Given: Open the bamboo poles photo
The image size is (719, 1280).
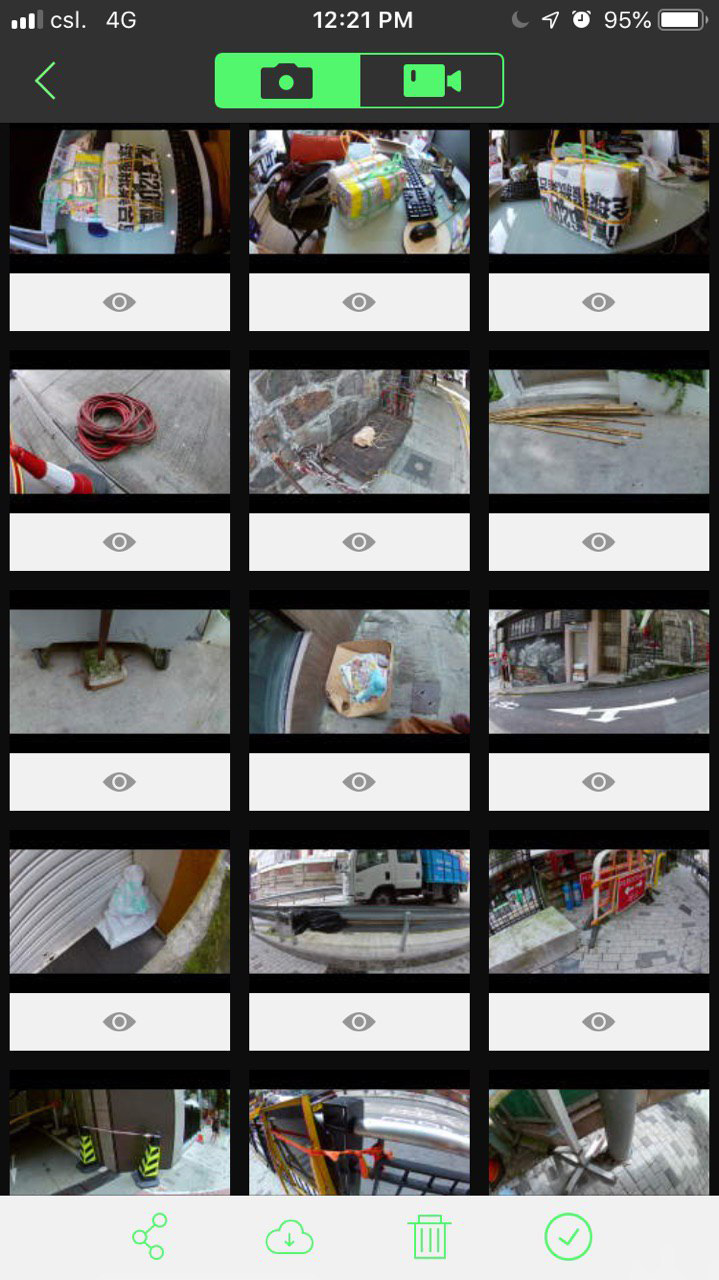Looking at the screenshot, I should [x=598, y=431].
